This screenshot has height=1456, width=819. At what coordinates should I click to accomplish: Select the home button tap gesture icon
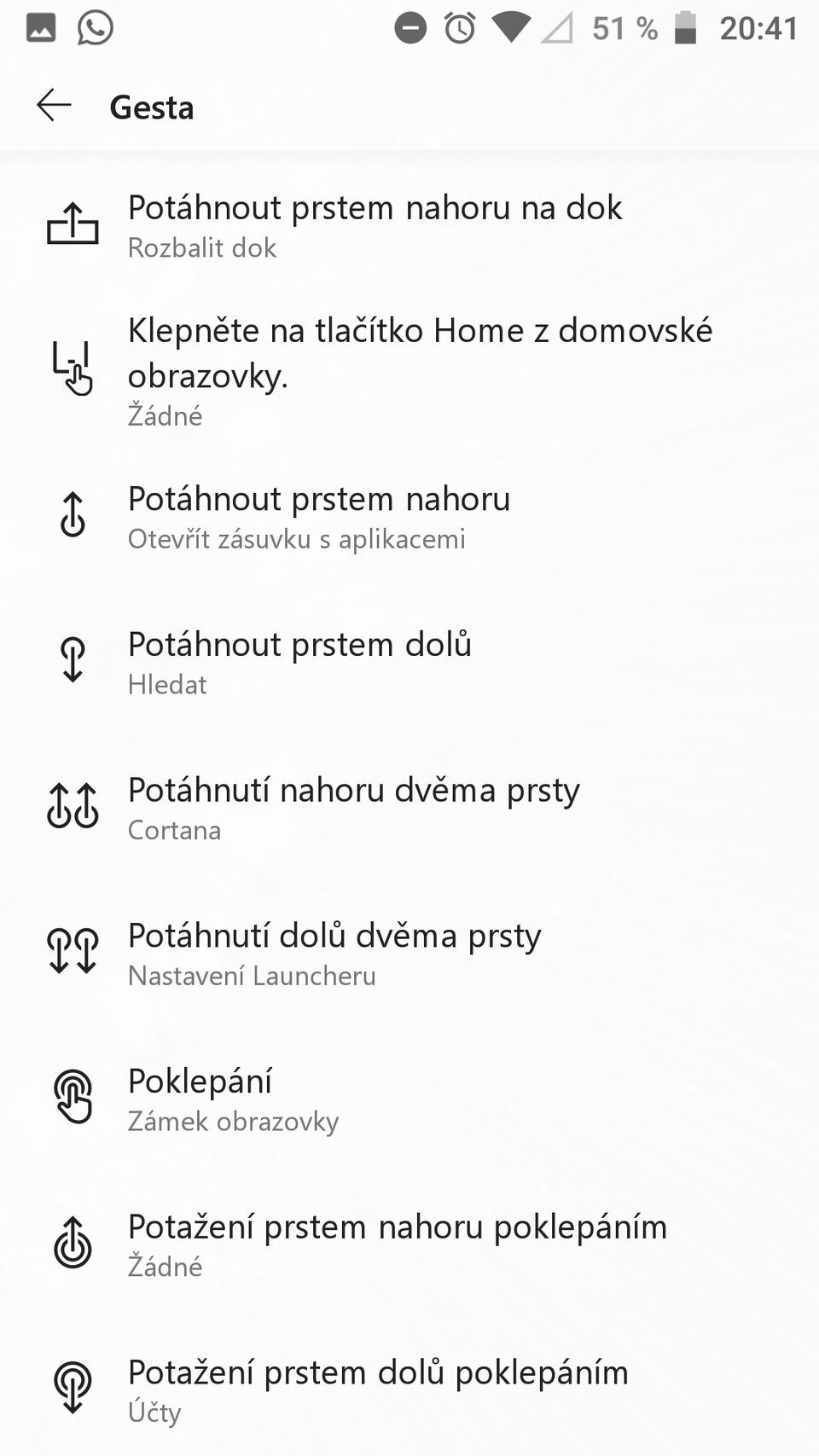pyautogui.click(x=73, y=367)
